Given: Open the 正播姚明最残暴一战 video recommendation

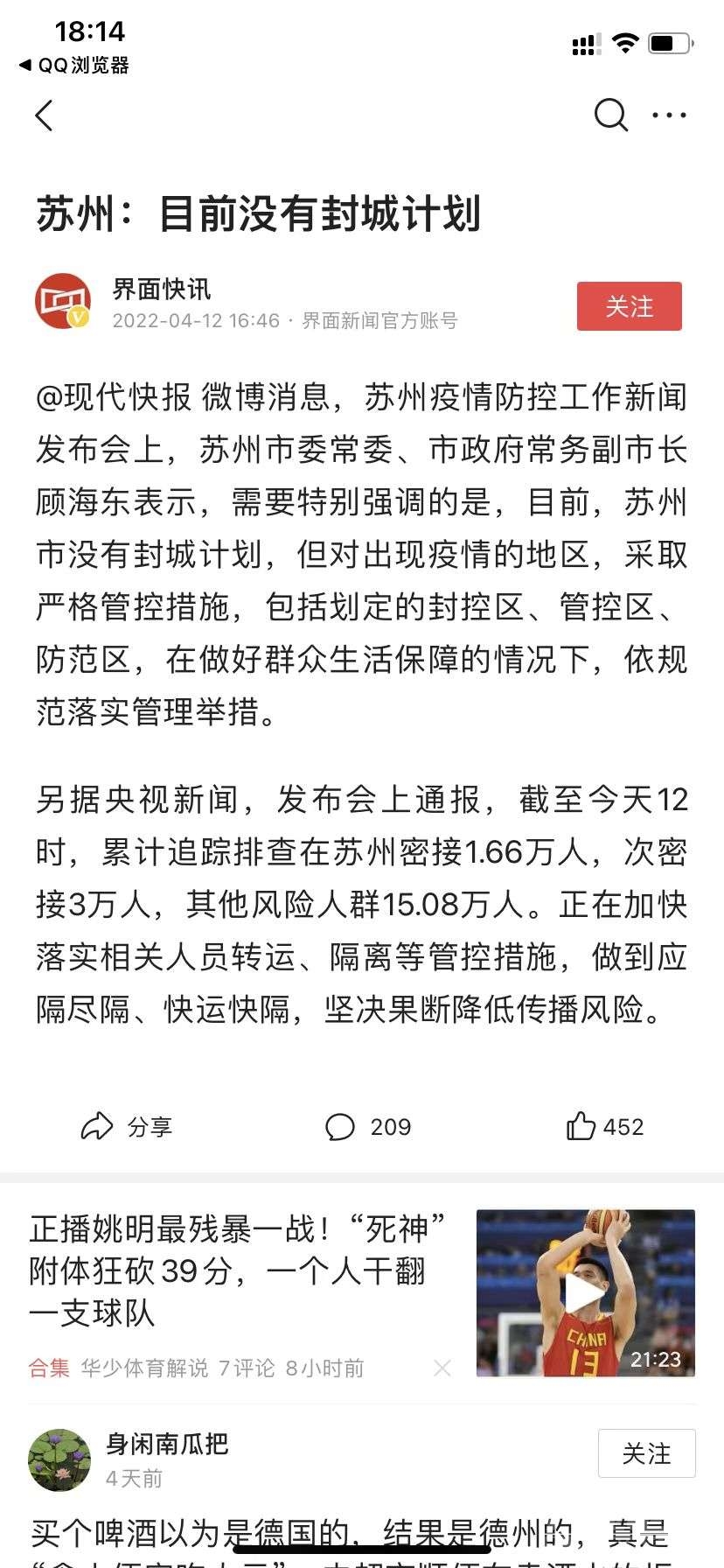Looking at the screenshot, I should coord(238,1270).
